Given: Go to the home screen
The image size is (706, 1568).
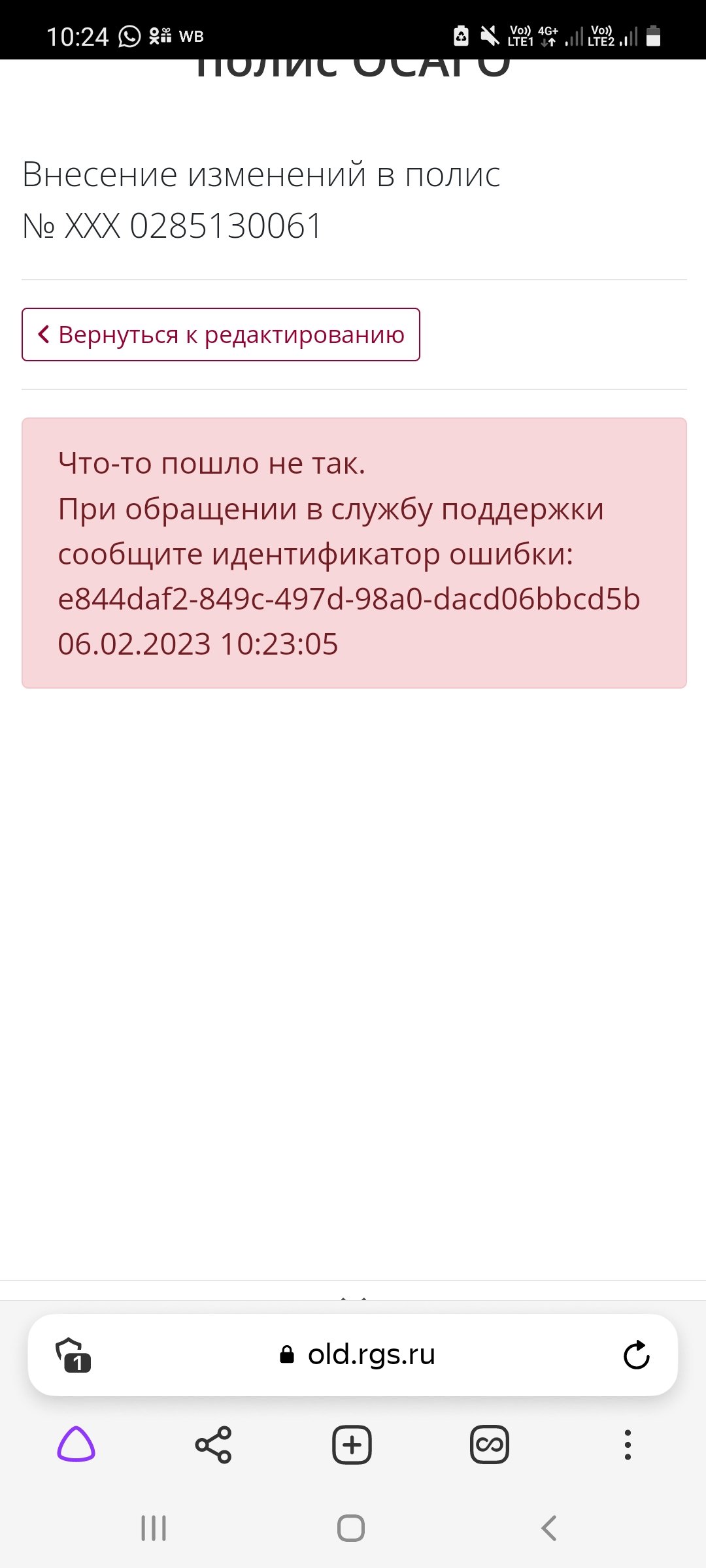Looking at the screenshot, I should click(351, 1528).
